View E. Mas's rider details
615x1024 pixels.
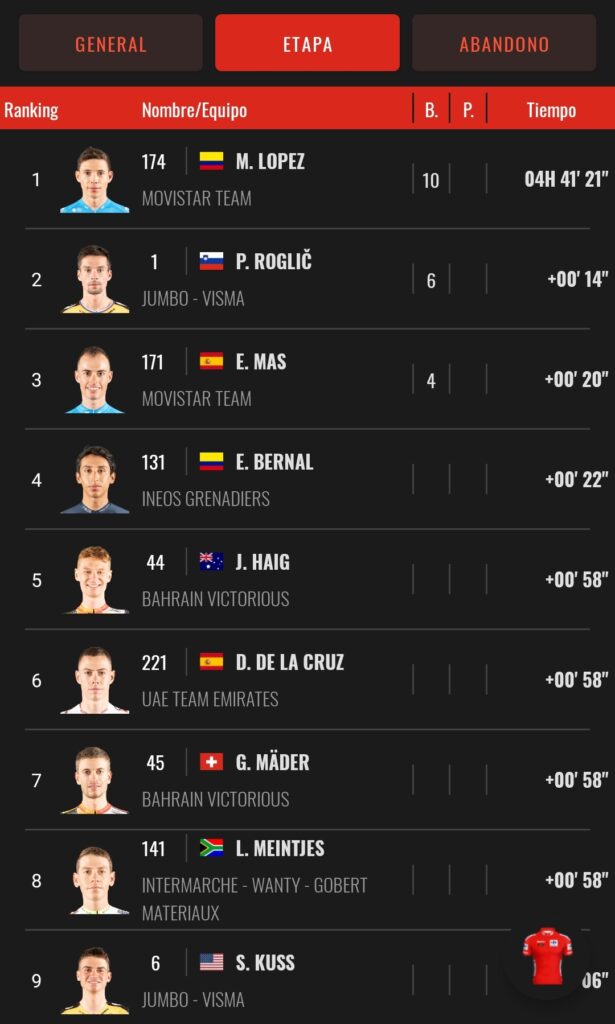click(260, 362)
